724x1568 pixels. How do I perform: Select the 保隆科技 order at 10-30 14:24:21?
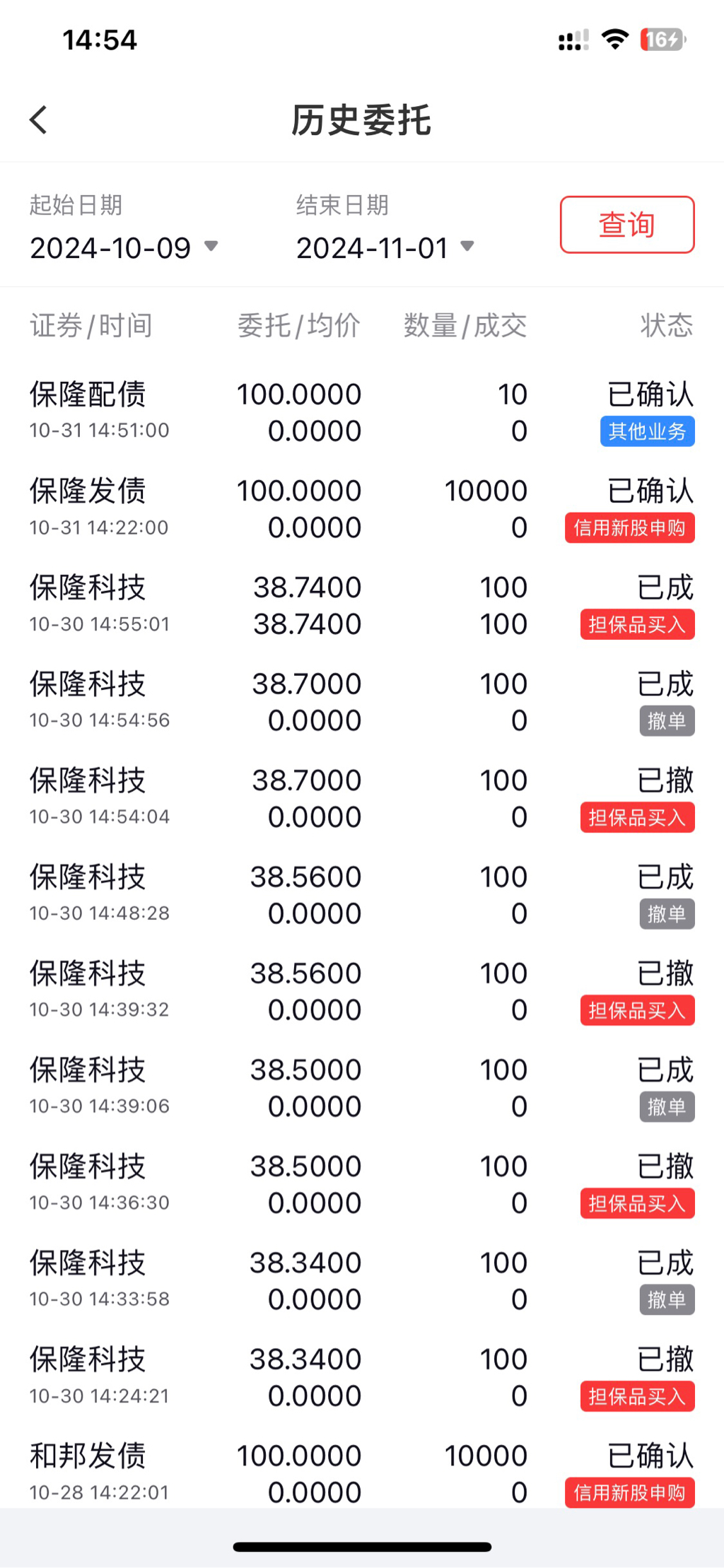362,1377
